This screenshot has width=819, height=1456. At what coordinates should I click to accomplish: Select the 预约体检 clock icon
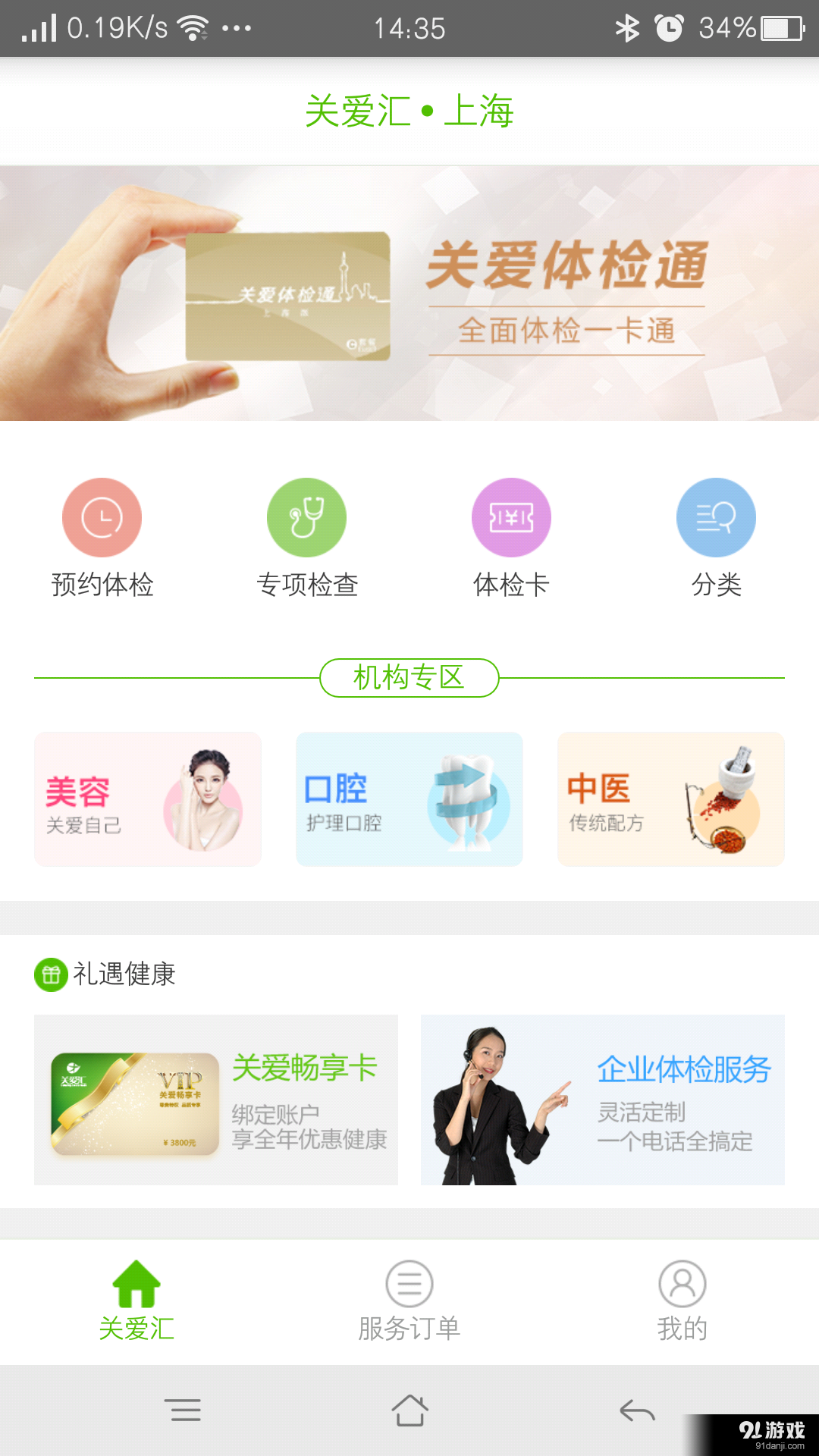pyautogui.click(x=102, y=517)
